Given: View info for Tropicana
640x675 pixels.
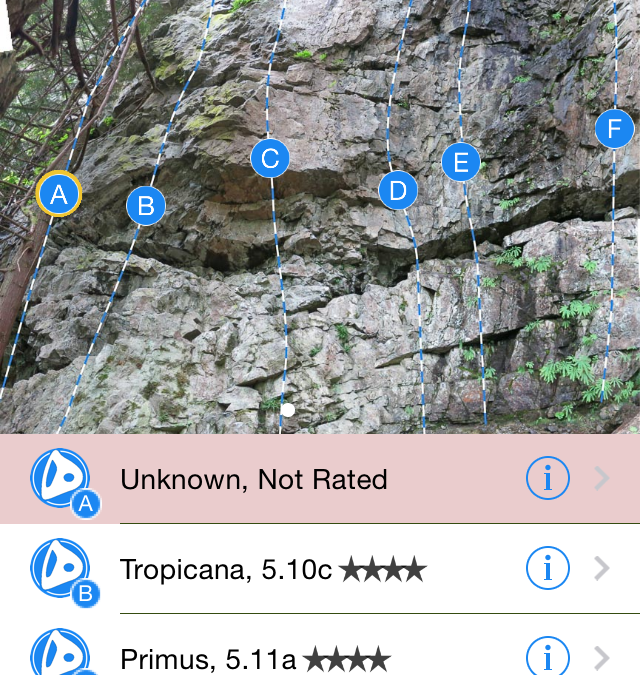Looking at the screenshot, I should 547,569.
